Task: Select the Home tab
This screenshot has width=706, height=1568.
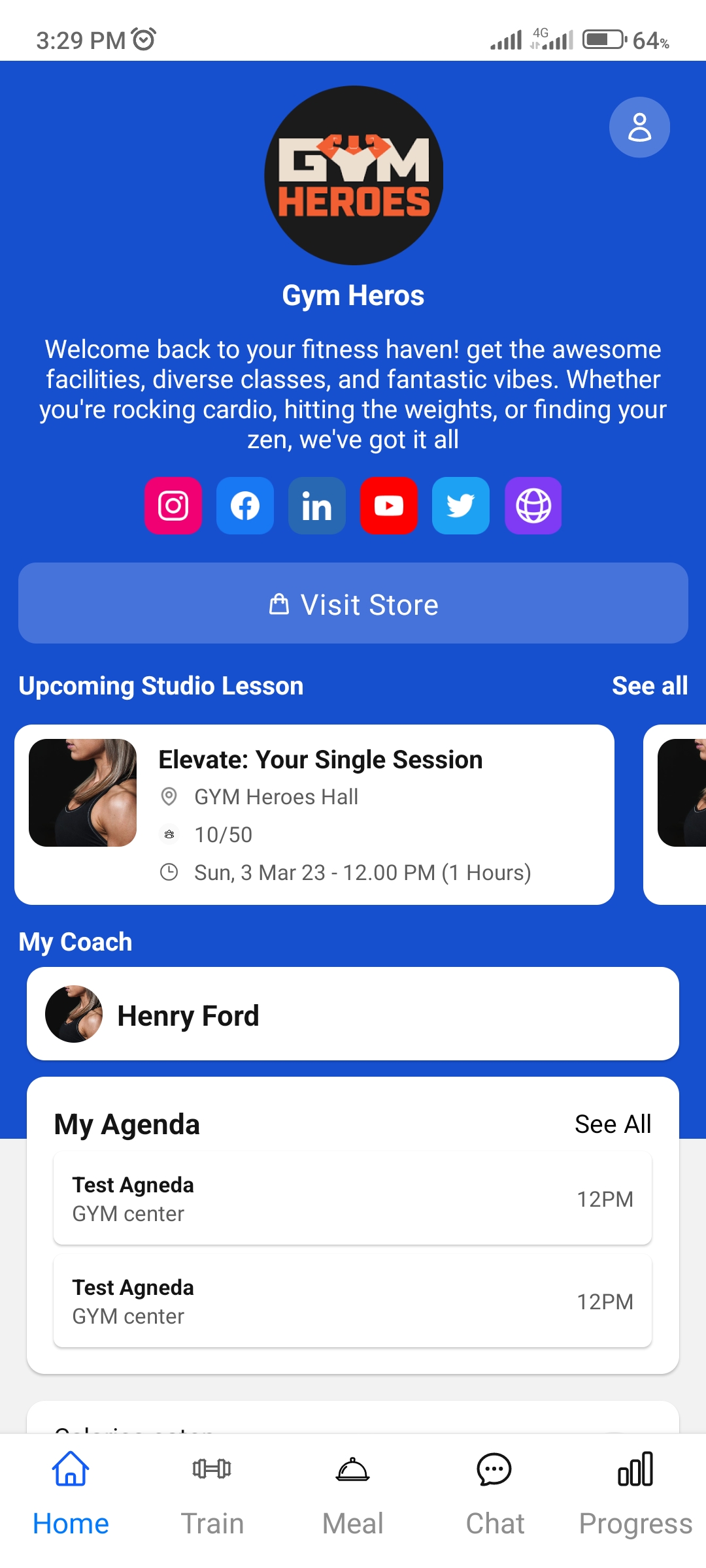Action: click(71, 1495)
